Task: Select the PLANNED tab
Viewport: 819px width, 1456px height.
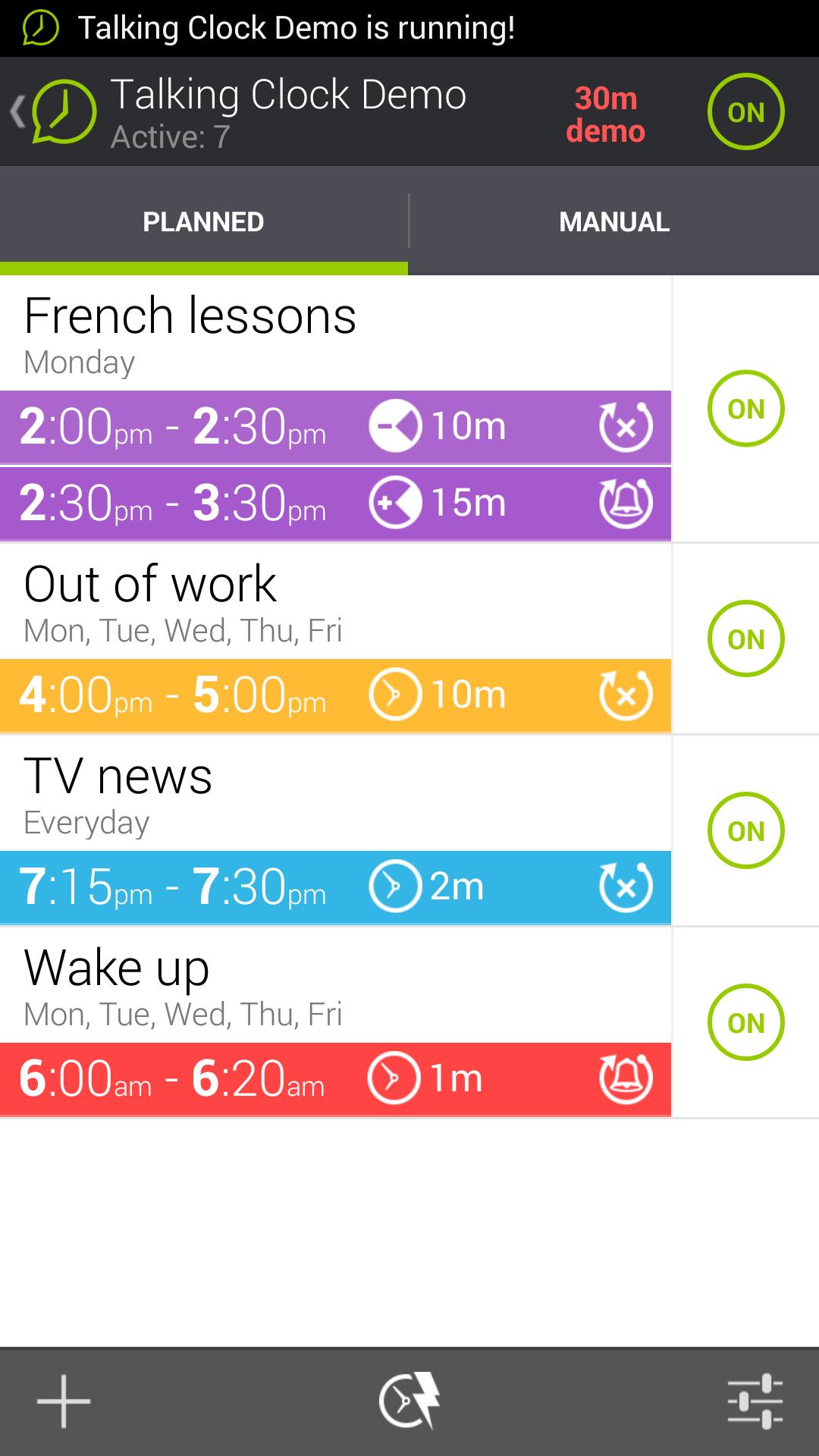Action: point(204,221)
